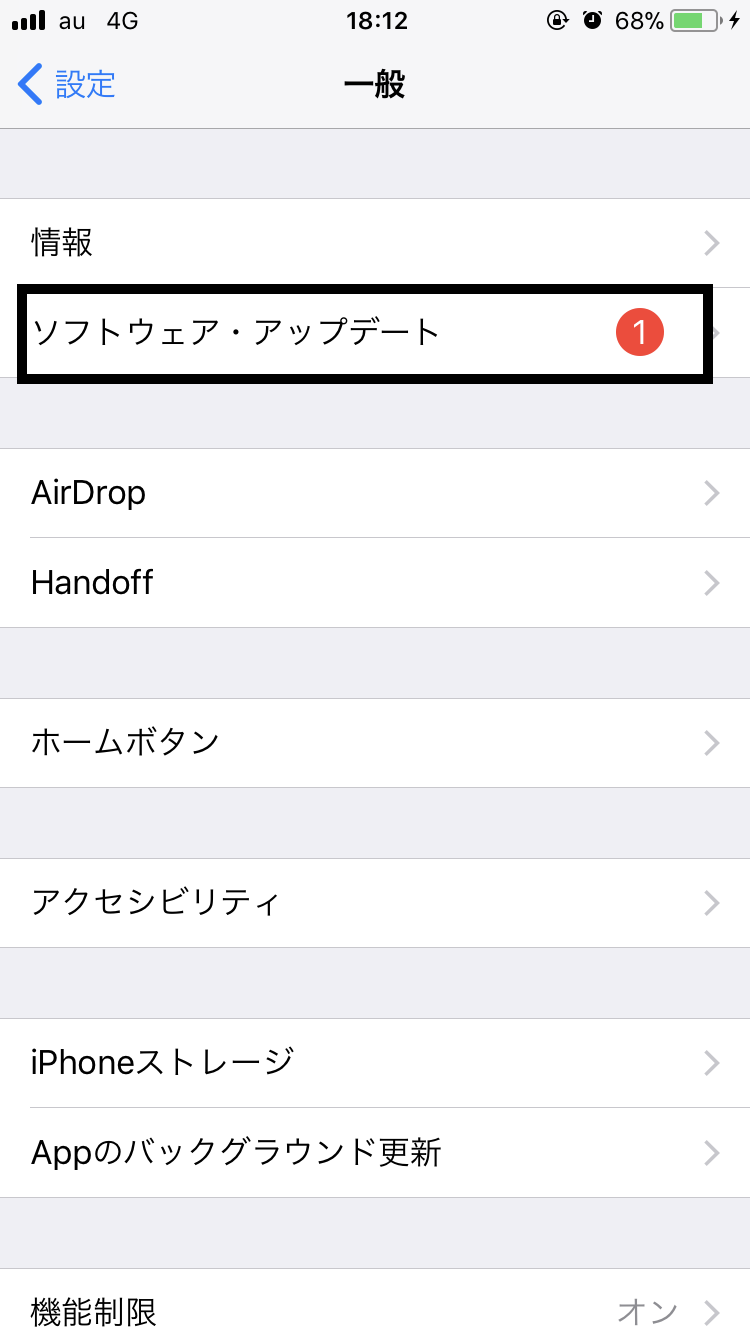This screenshot has width=750, height=1334.
Task: Open ホームボタン settings
Action: pos(375,743)
